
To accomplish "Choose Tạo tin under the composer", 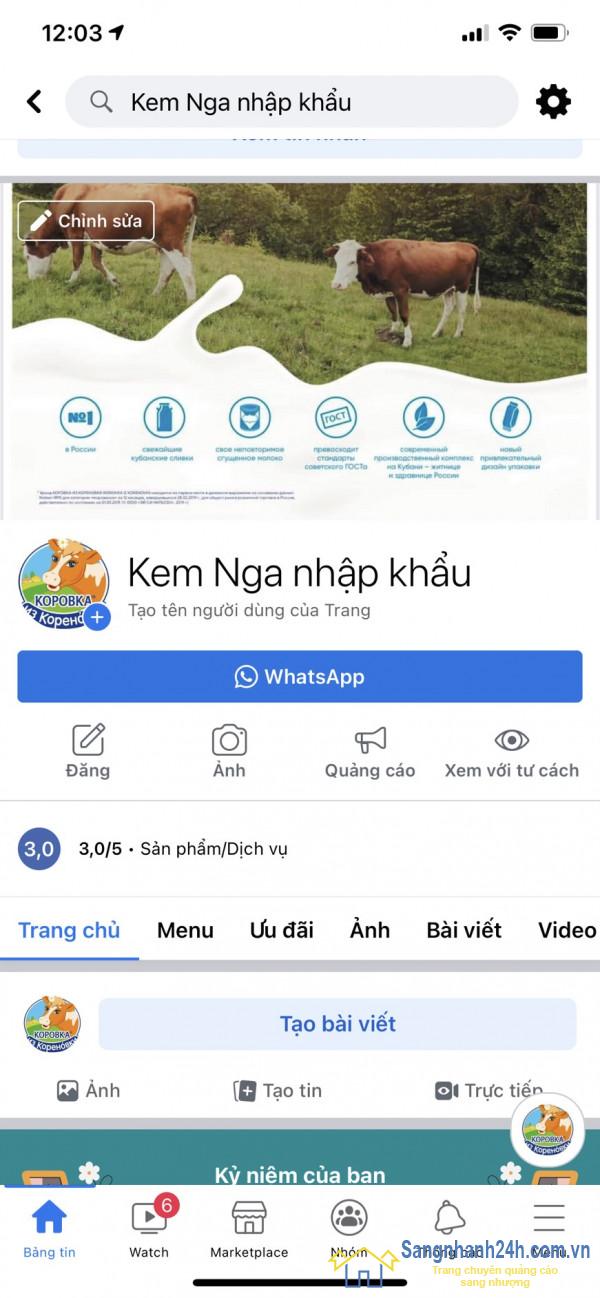I will [278, 1091].
